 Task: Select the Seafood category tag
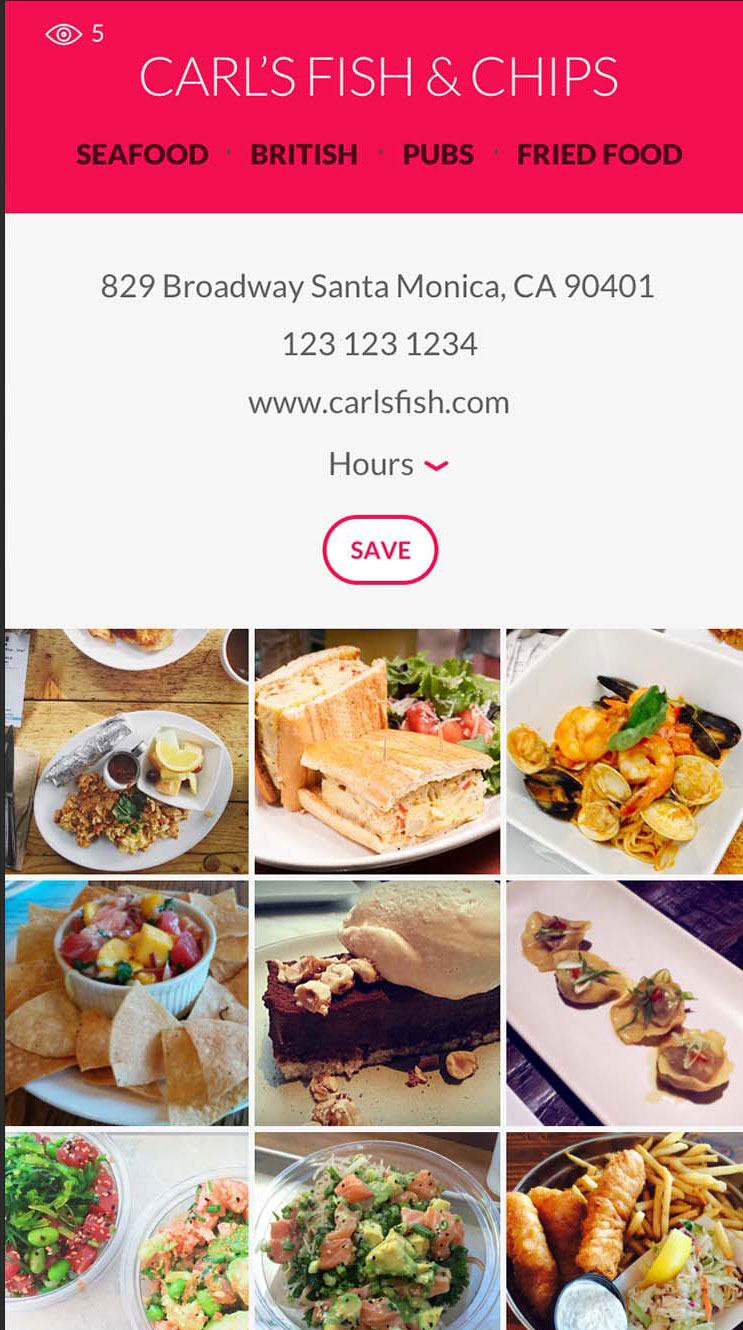click(x=142, y=155)
